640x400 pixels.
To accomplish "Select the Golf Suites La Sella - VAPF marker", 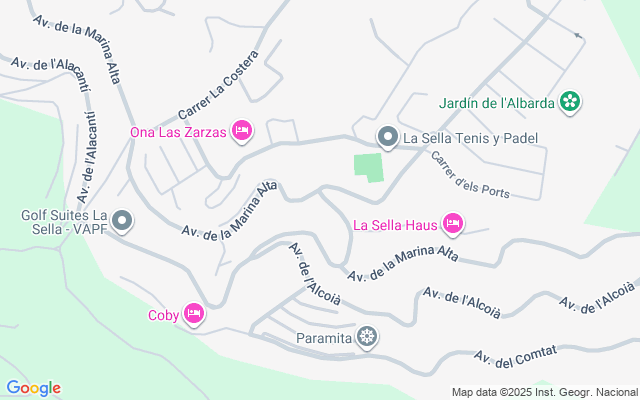I will point(122,221).
